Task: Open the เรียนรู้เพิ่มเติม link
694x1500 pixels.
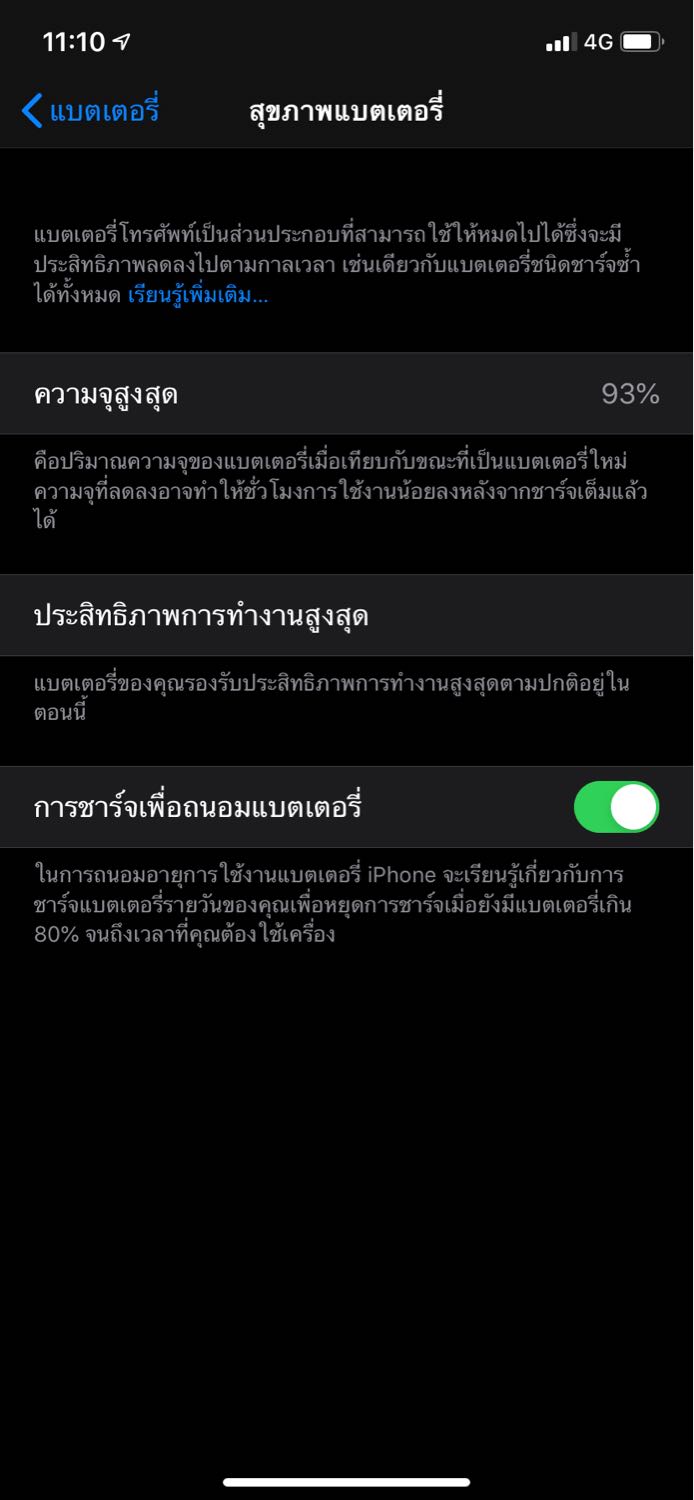Action: [x=198, y=295]
